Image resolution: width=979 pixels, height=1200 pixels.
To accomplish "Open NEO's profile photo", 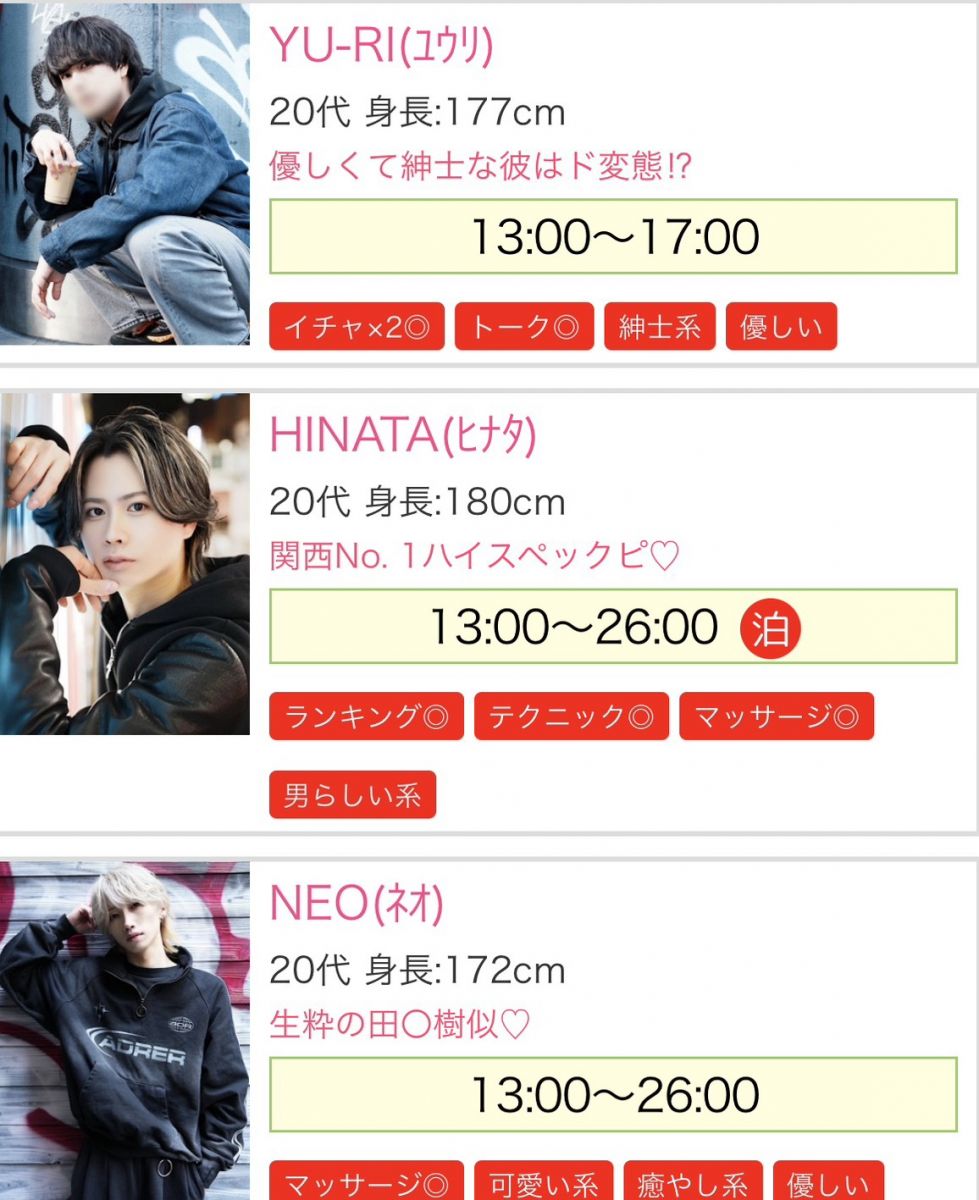I will 124,1030.
